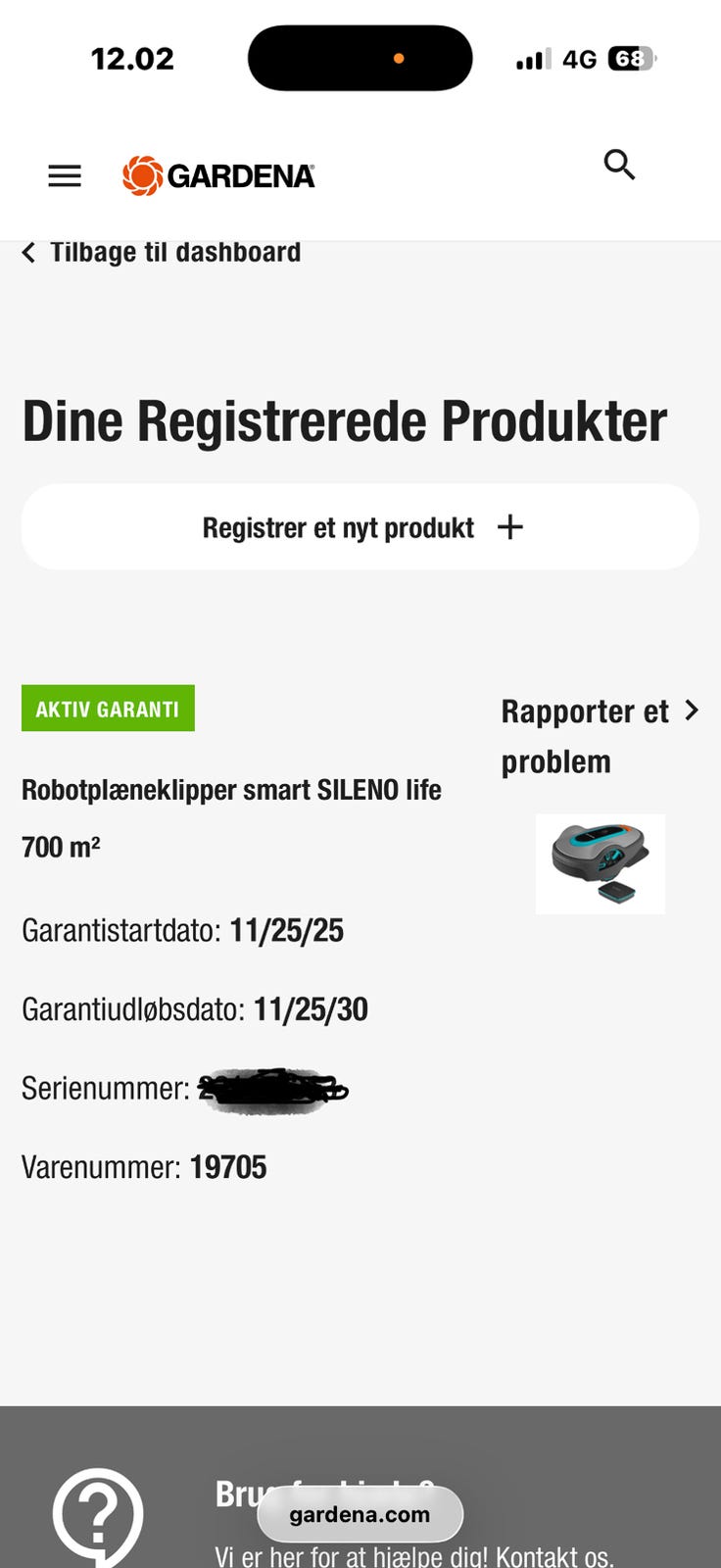Tap the Dynamic Island camera pill

pyautogui.click(x=360, y=58)
